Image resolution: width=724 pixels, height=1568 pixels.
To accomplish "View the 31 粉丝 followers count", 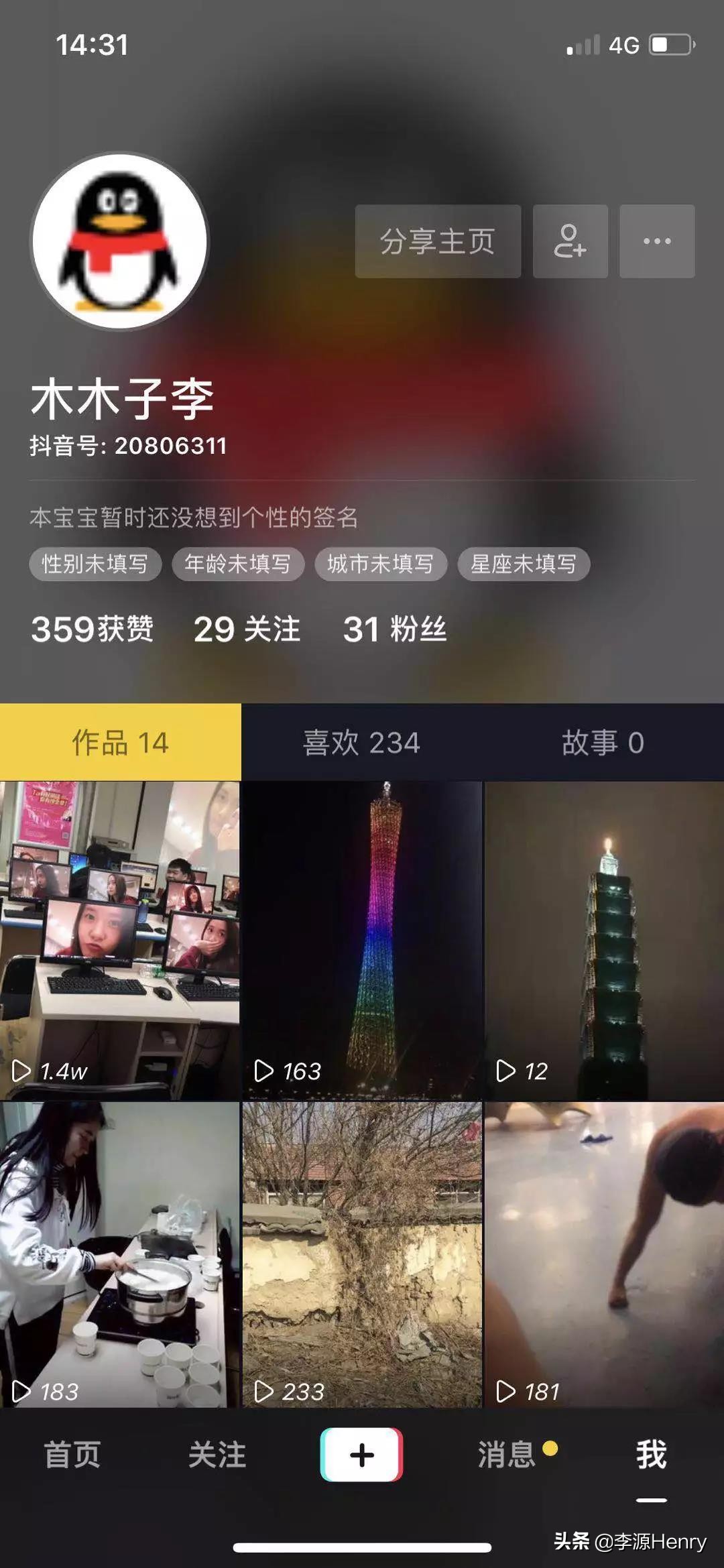I will (396, 629).
